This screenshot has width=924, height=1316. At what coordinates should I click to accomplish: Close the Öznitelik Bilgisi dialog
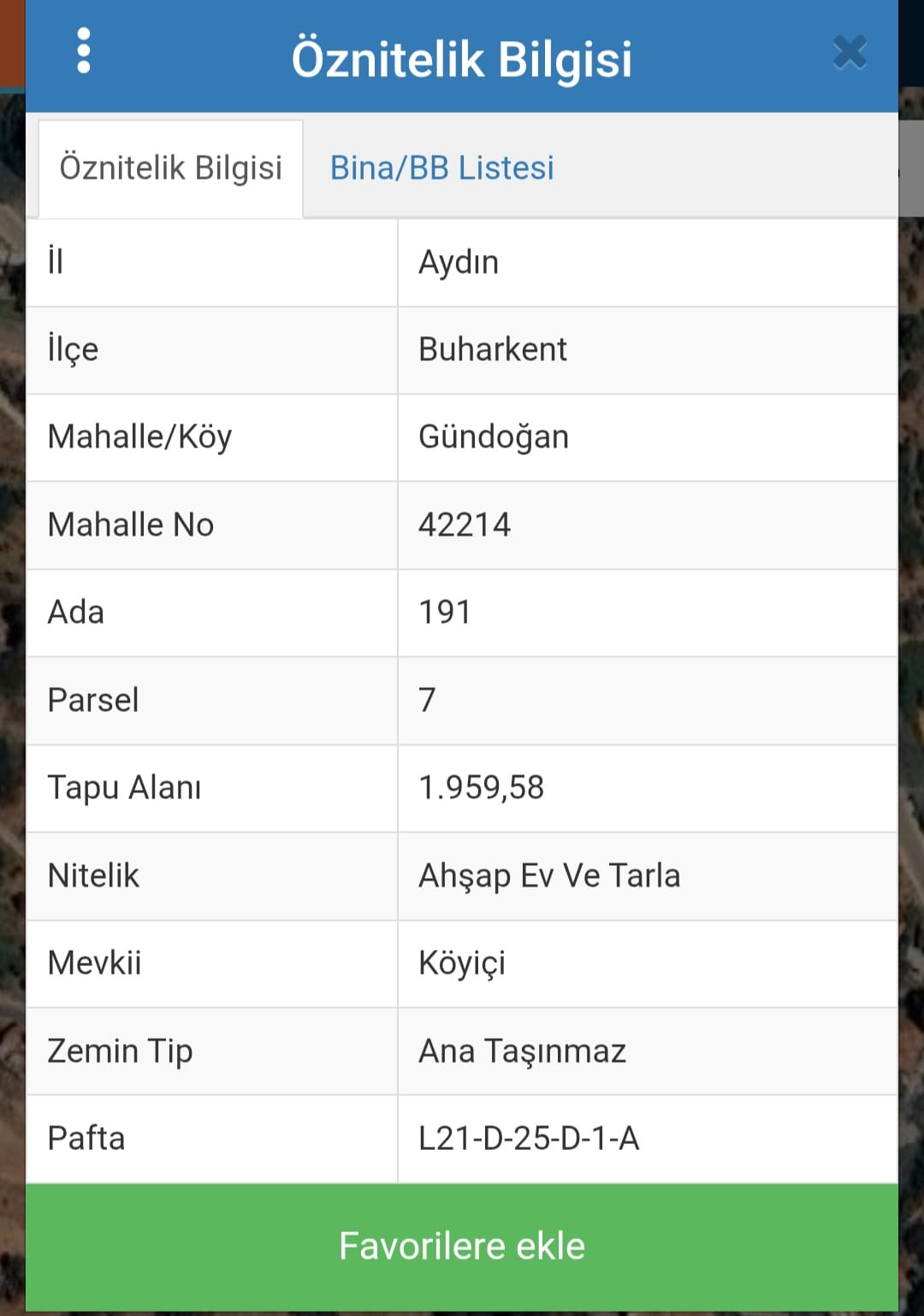tap(849, 53)
